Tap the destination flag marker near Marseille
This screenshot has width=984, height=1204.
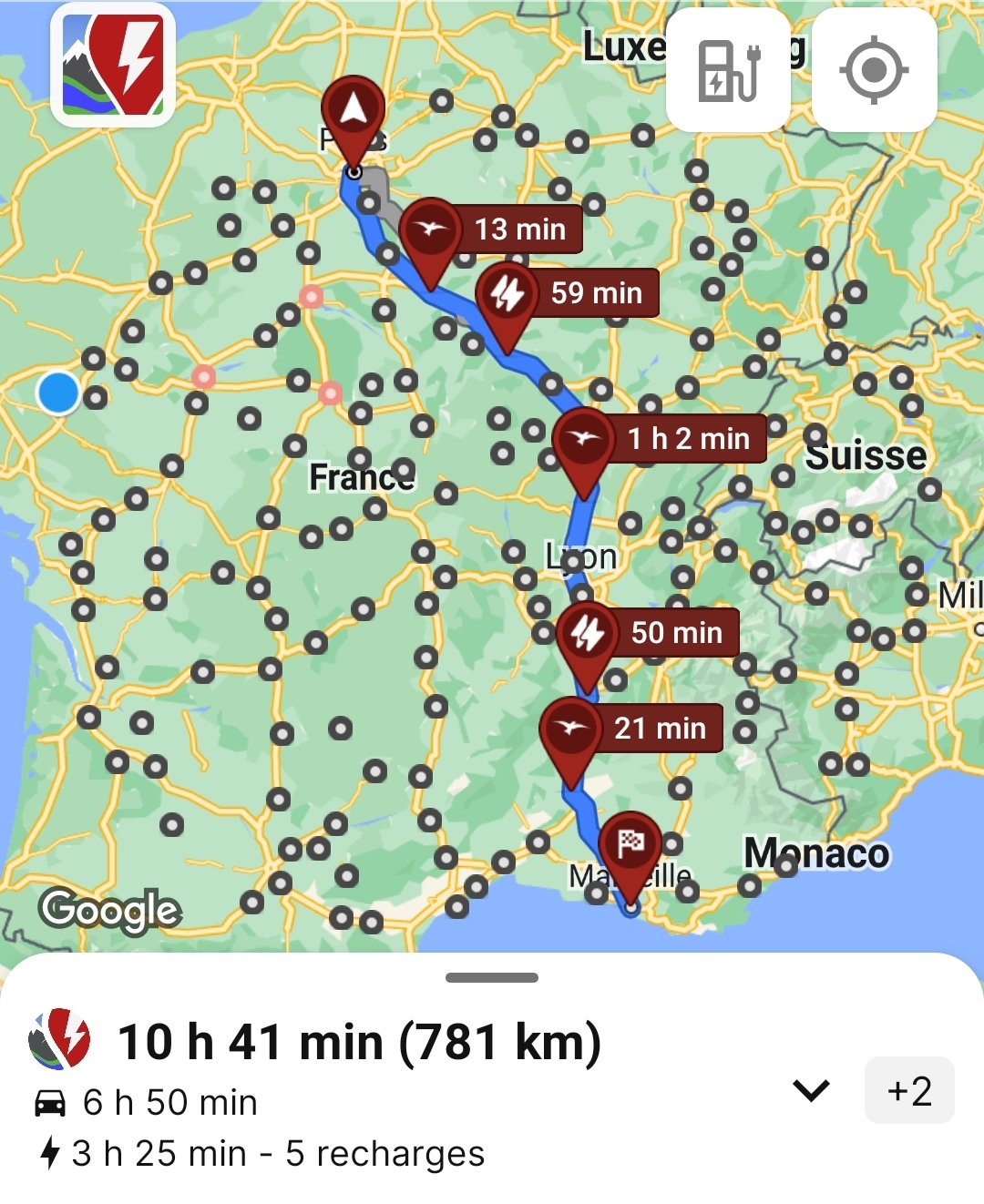coord(630,847)
